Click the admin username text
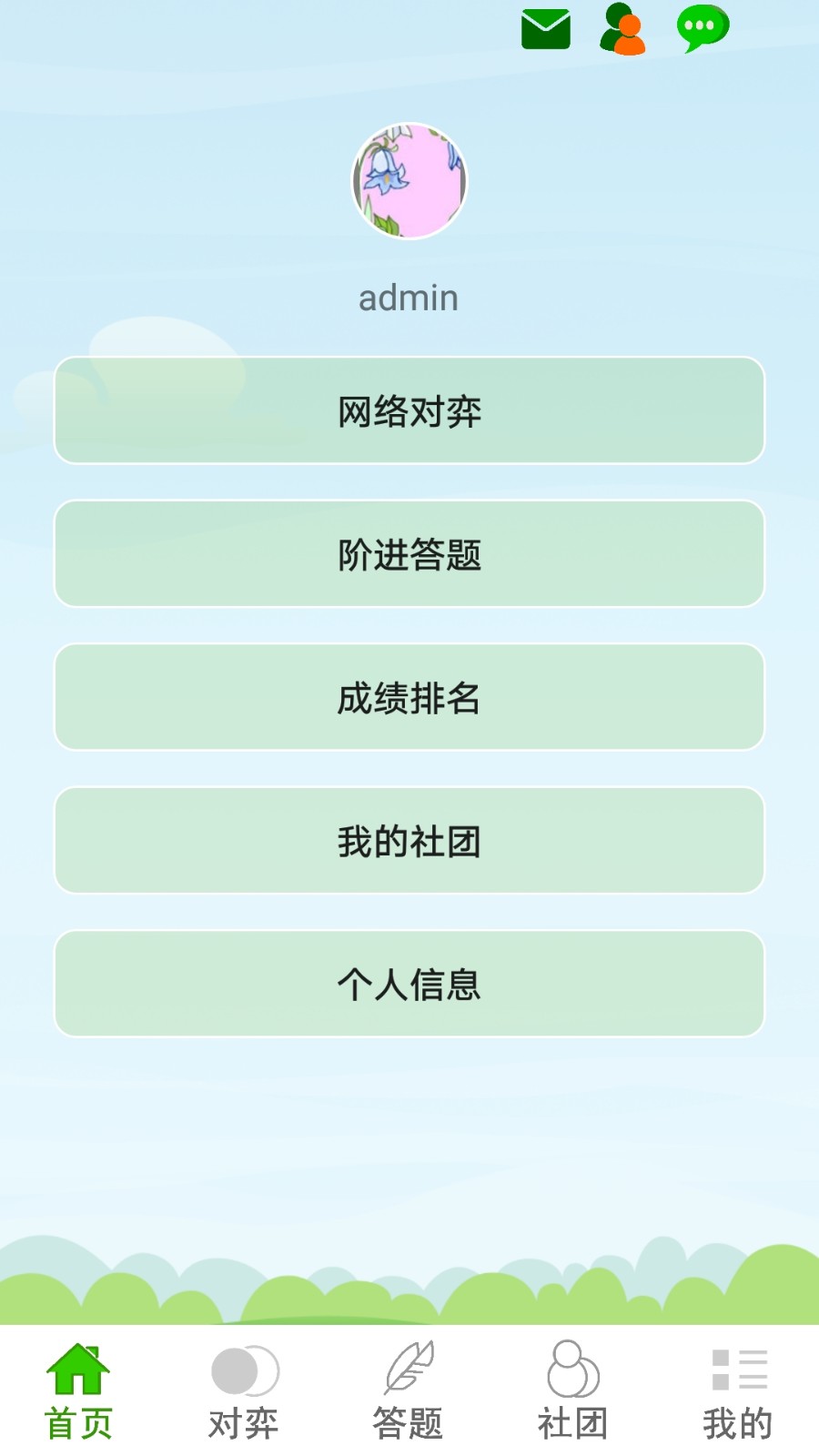The image size is (819, 1456). [x=409, y=297]
